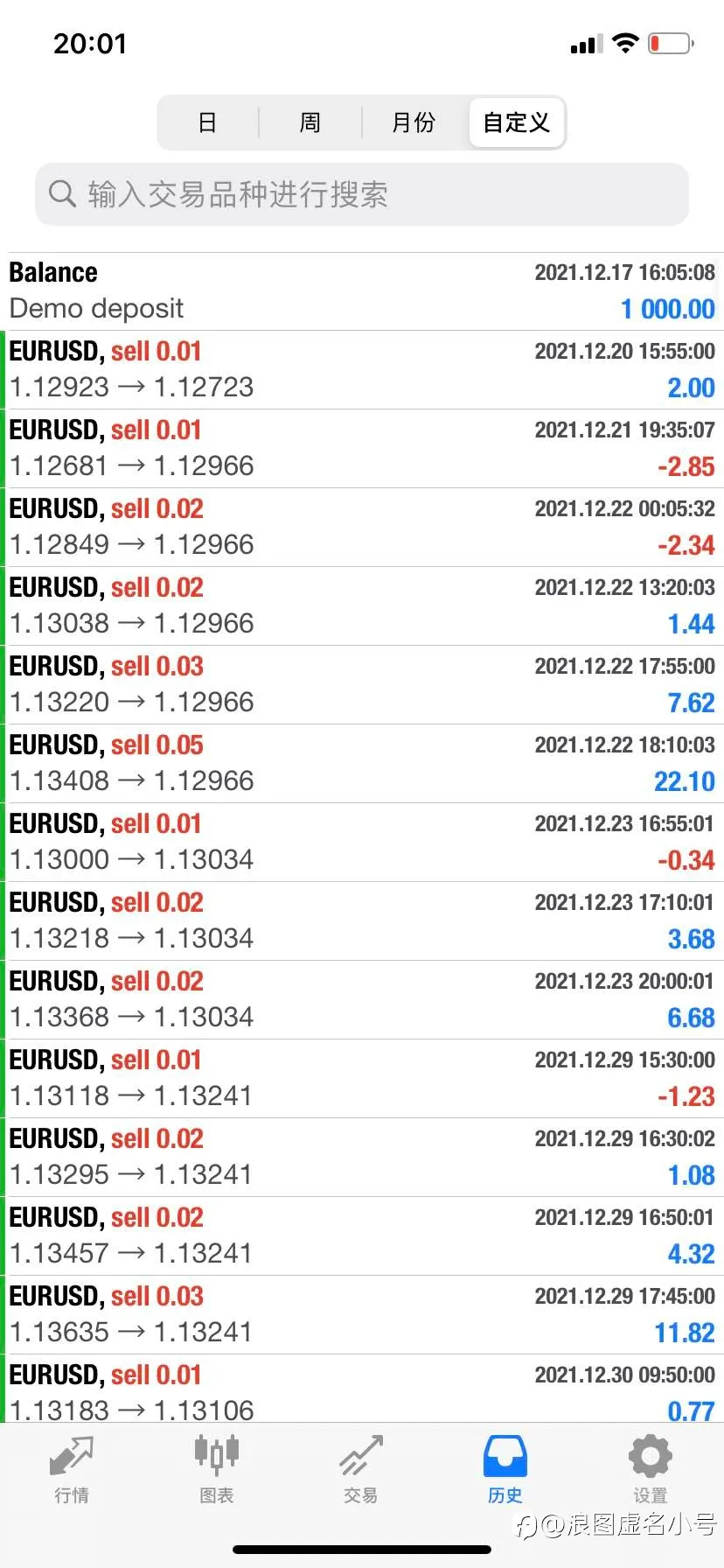The width and height of the screenshot is (724, 1568).
Task: Tap the symbol search field
Action: point(362,194)
